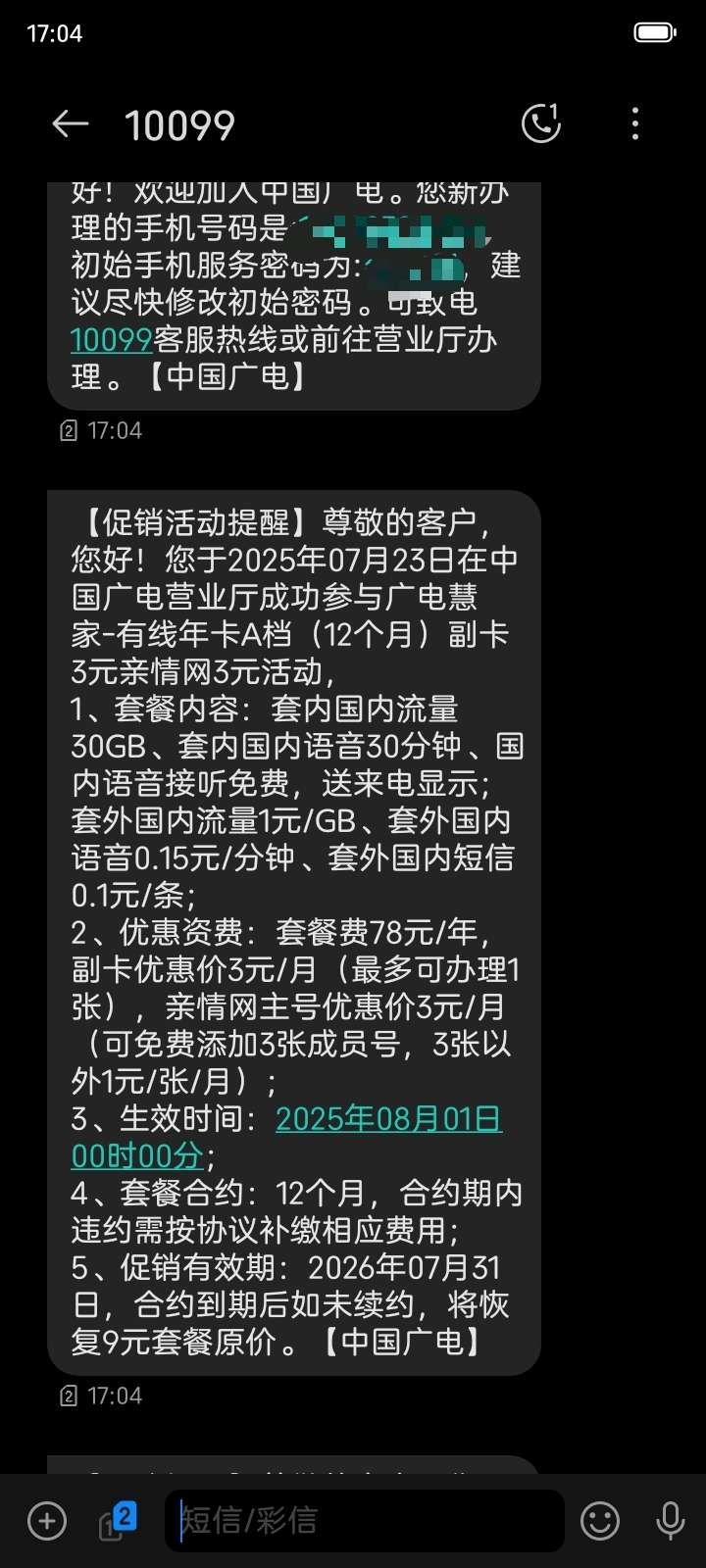The width and height of the screenshot is (706, 1568).
Task: Call the number 10099 via phone icon
Action: click(540, 123)
